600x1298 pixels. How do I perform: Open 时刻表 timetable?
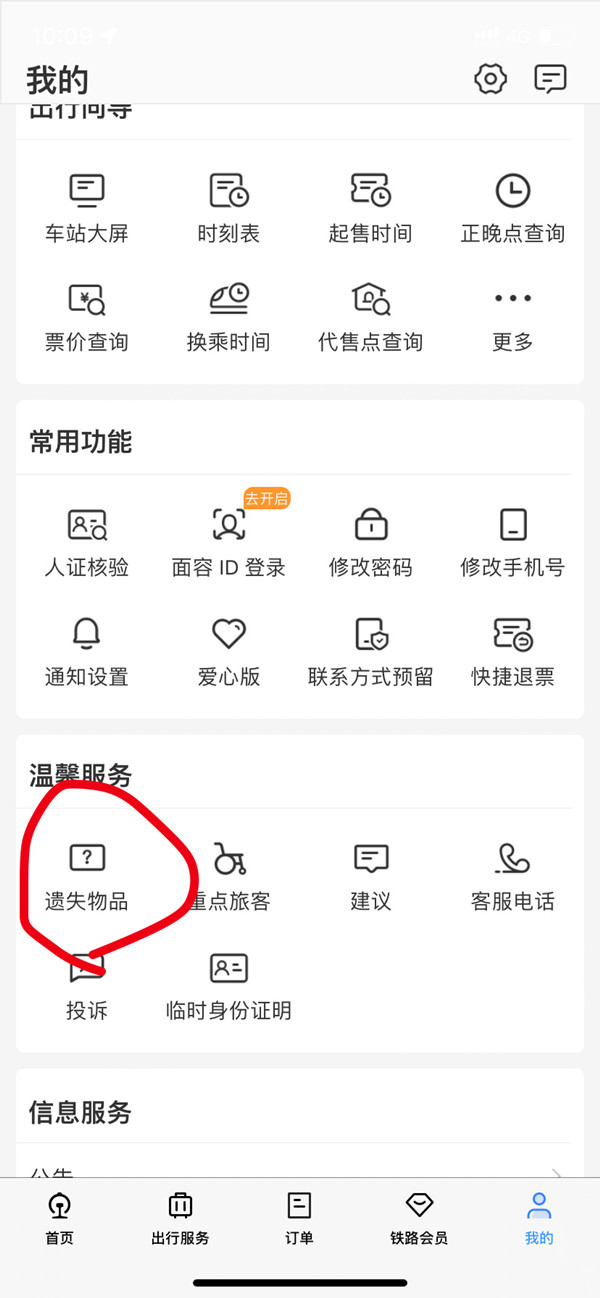coord(229,209)
